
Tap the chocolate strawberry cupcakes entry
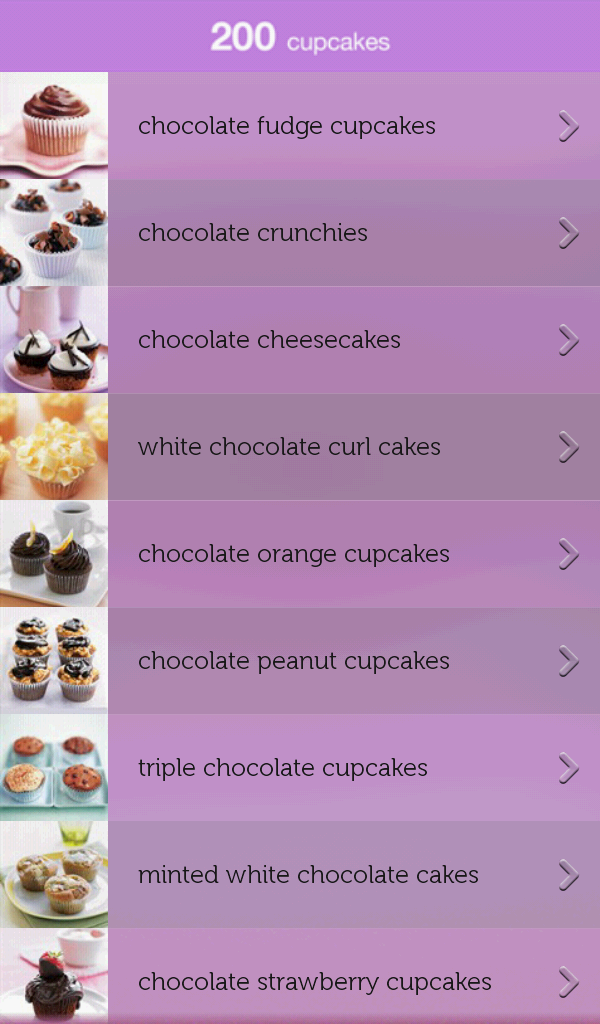[x=315, y=981]
